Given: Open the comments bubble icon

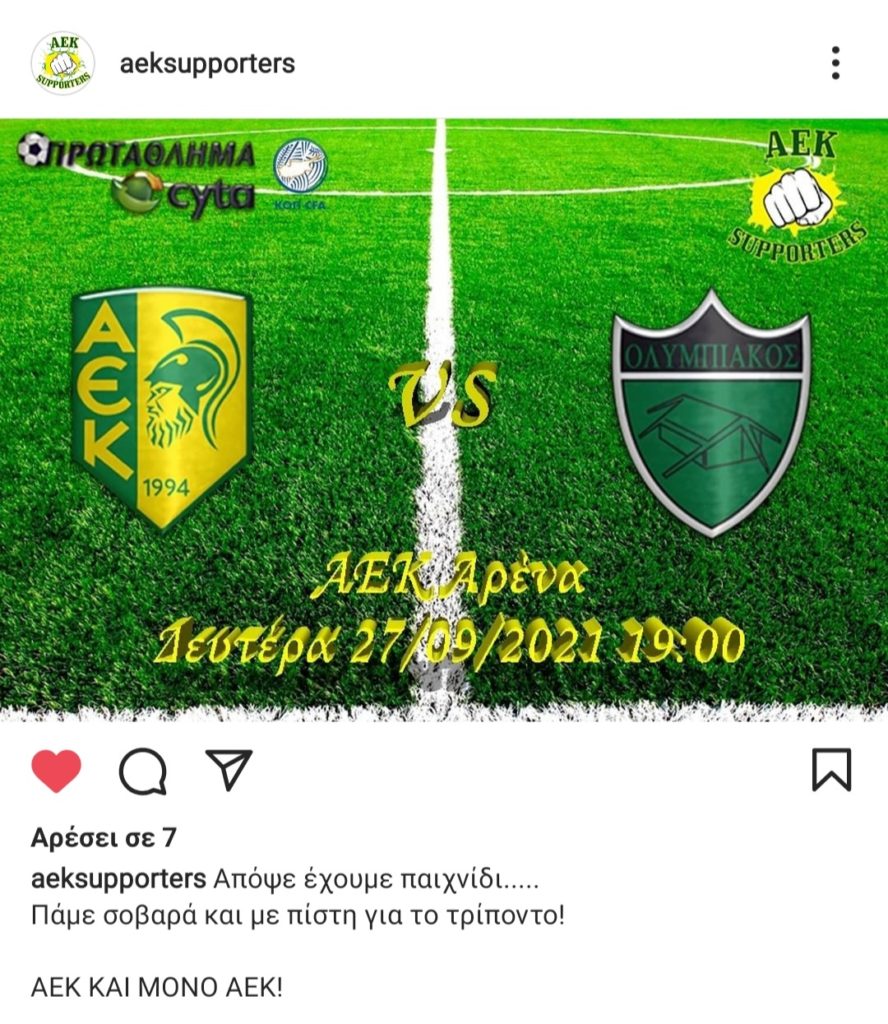Looking at the screenshot, I should pyautogui.click(x=142, y=771).
